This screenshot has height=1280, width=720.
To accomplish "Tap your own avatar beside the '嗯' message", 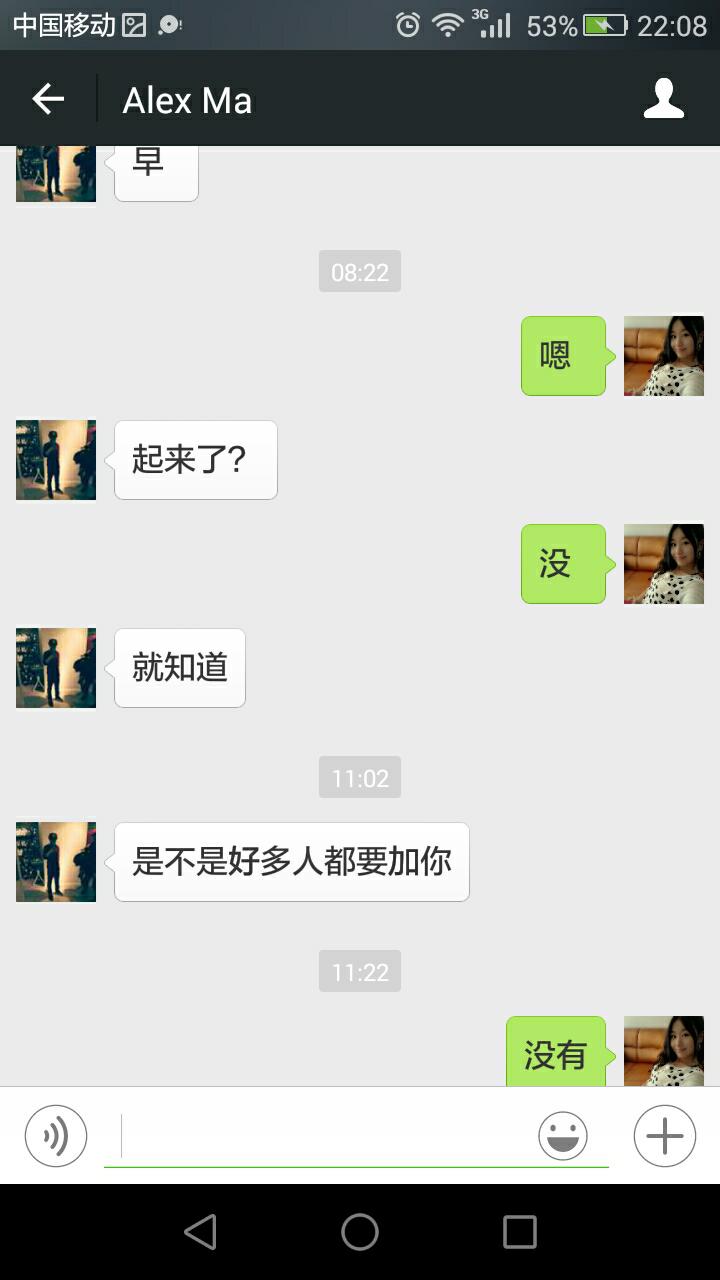I will tap(663, 356).
